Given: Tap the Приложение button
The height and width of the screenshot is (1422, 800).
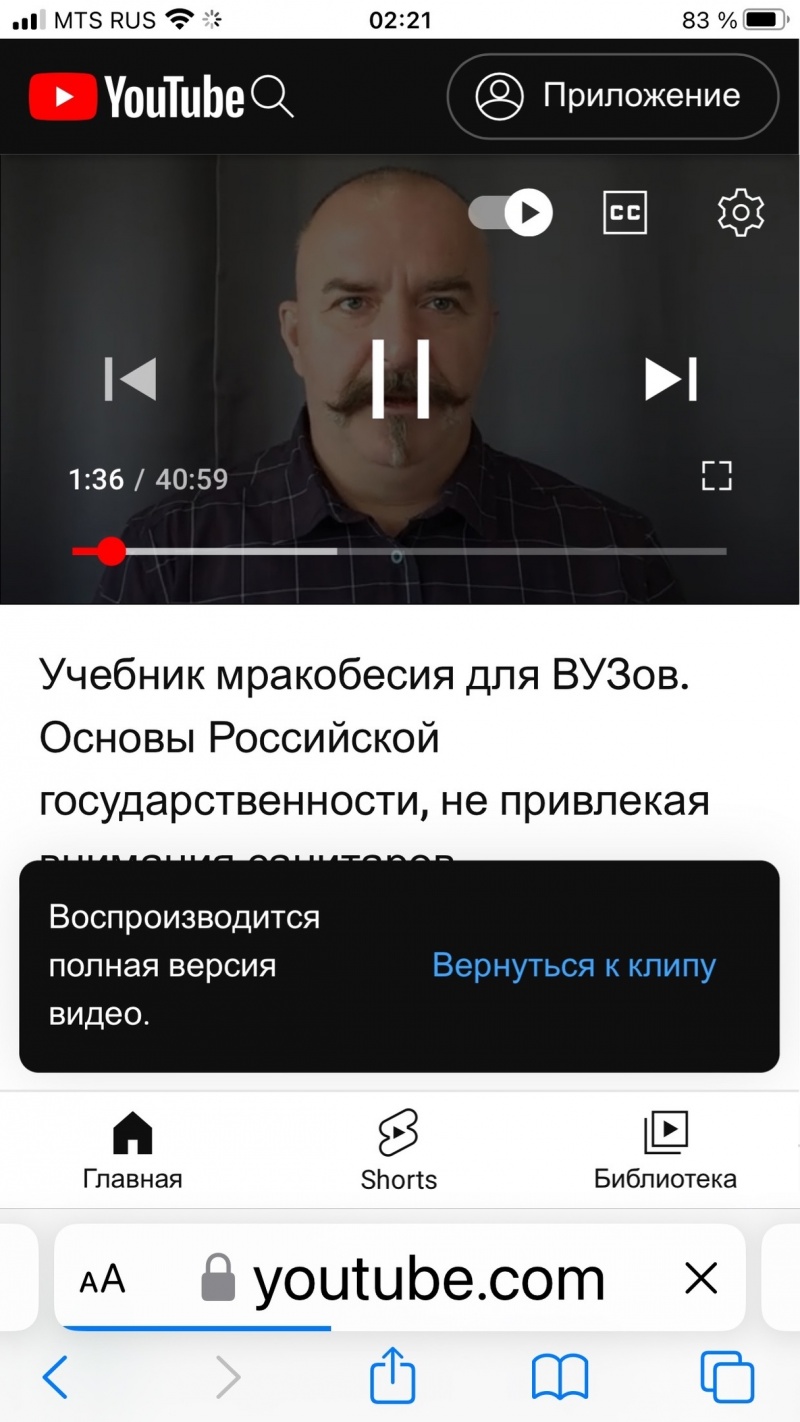Looking at the screenshot, I should [x=612, y=96].
